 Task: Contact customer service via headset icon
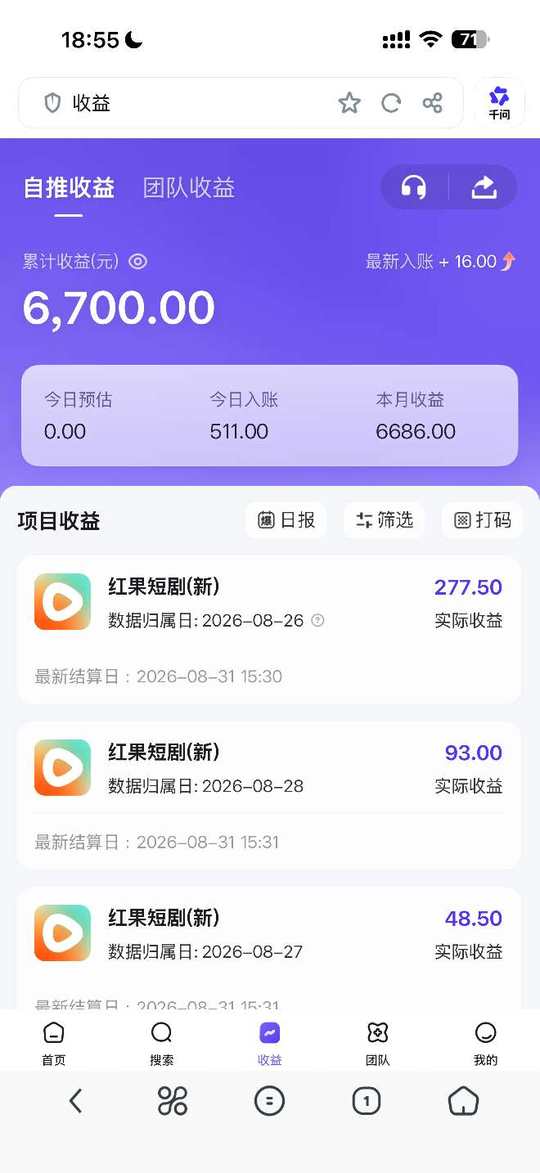(414, 187)
